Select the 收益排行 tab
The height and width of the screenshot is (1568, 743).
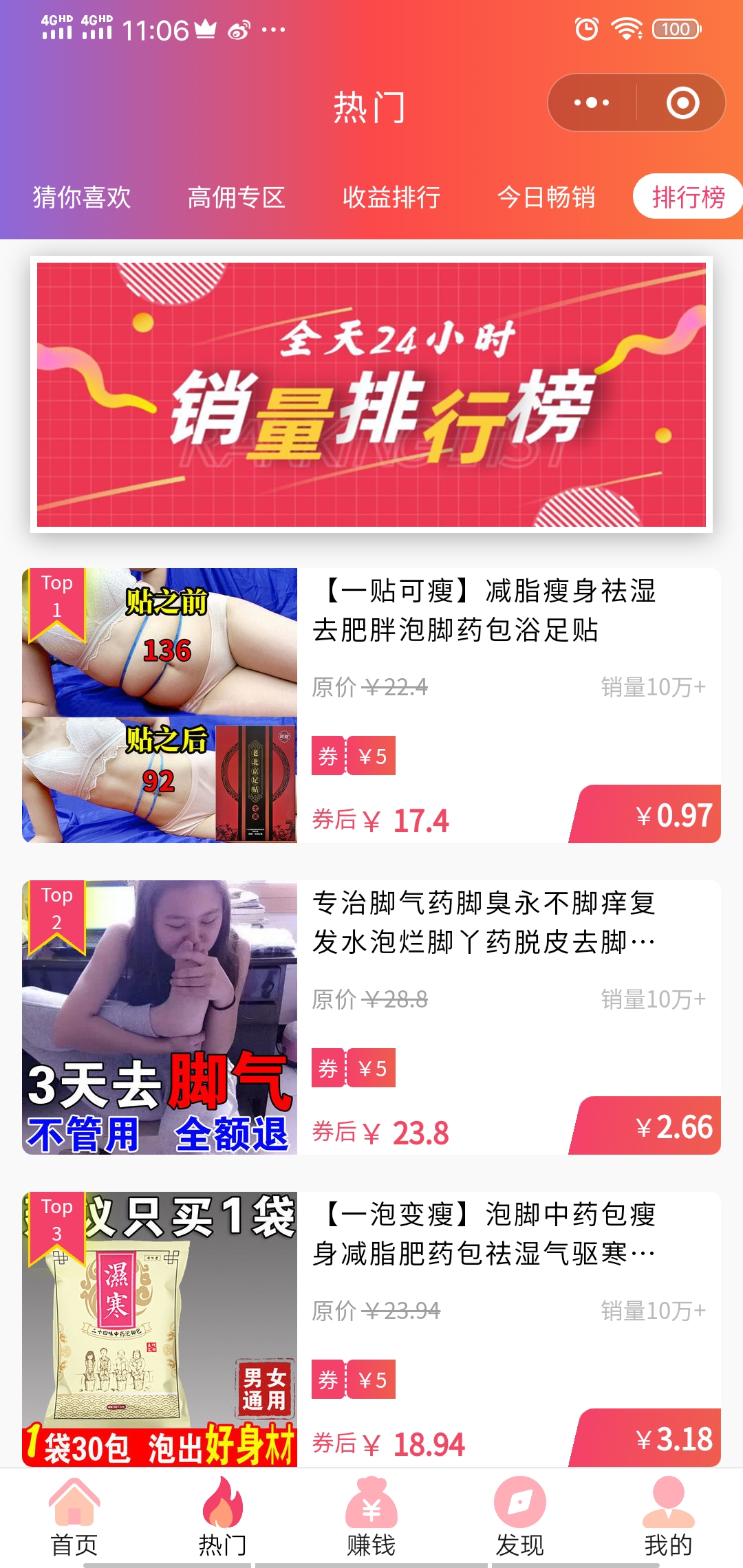tap(391, 197)
